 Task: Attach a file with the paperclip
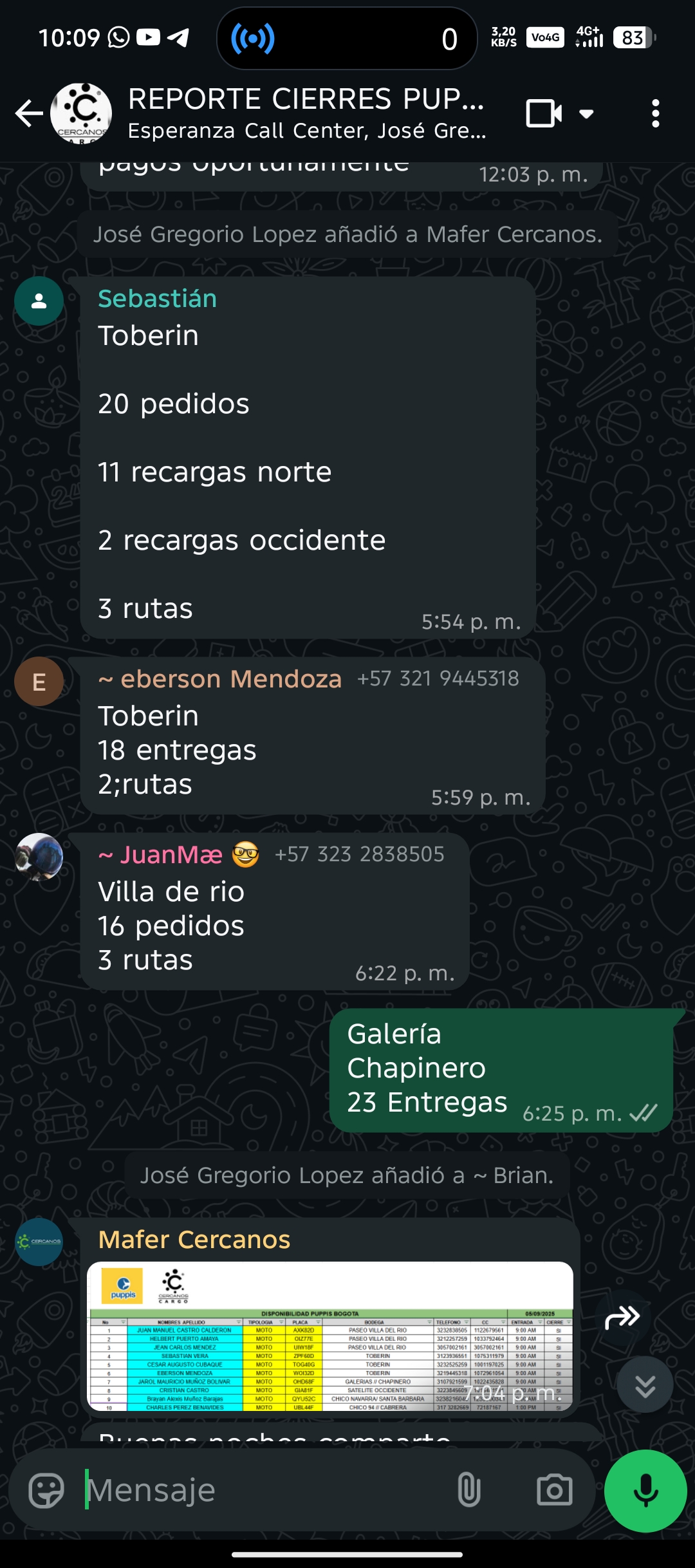pyautogui.click(x=468, y=1490)
